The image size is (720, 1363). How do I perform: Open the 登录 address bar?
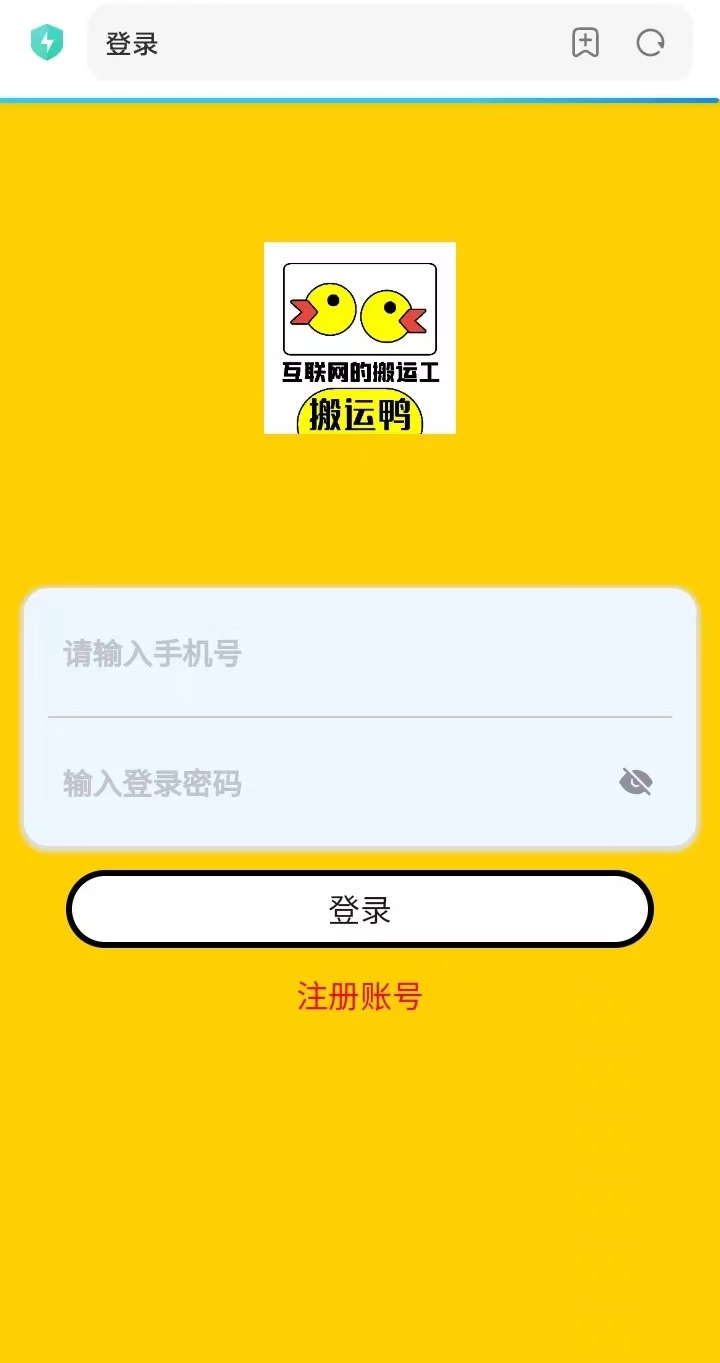point(300,43)
